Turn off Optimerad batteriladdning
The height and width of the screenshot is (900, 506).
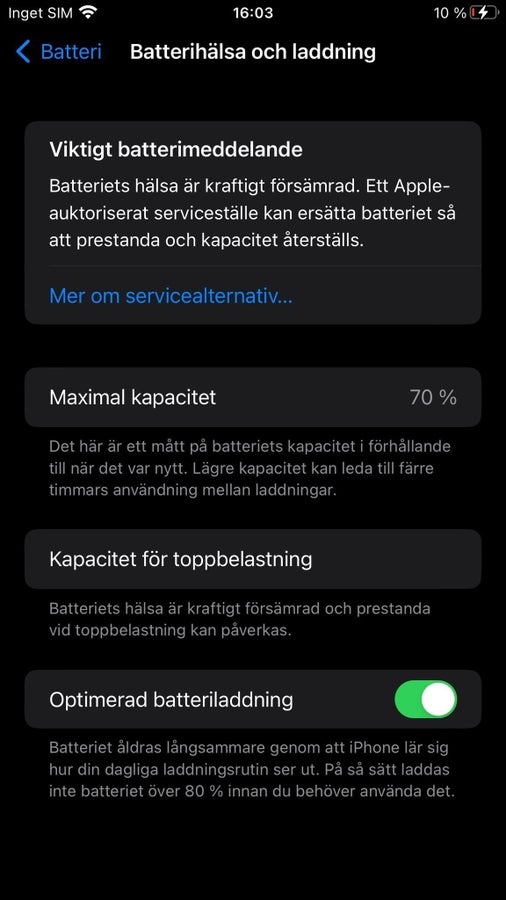point(426,699)
